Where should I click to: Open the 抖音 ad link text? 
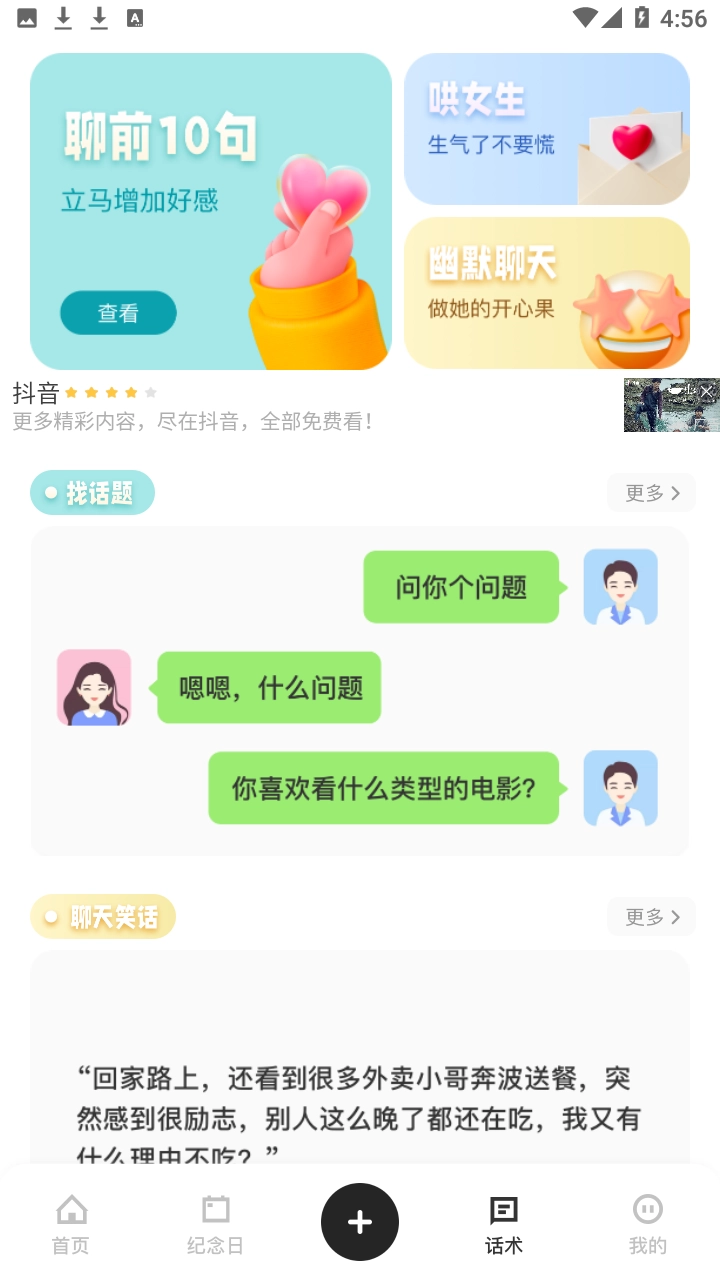click(x=193, y=423)
